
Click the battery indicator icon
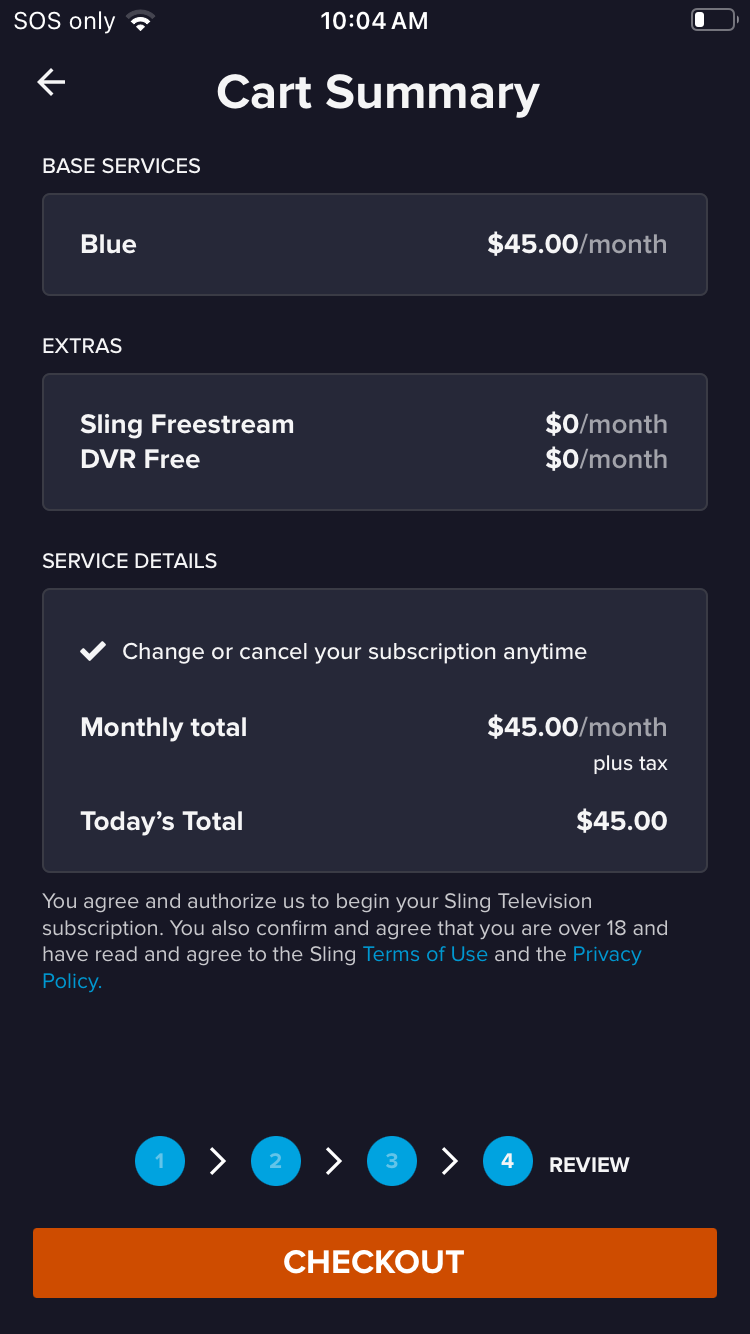(x=712, y=18)
